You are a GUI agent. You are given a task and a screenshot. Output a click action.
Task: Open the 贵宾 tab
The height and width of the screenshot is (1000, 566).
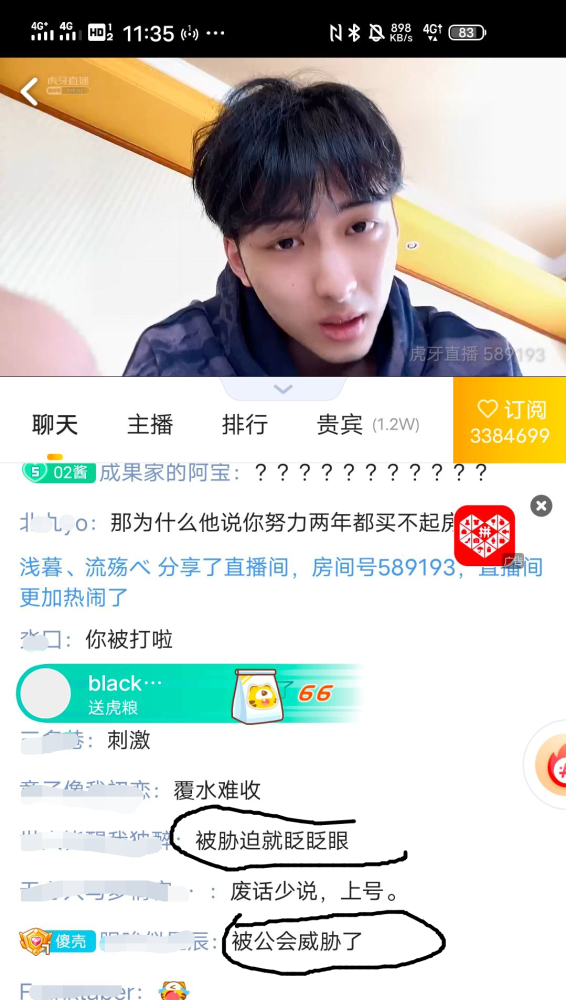tap(368, 425)
